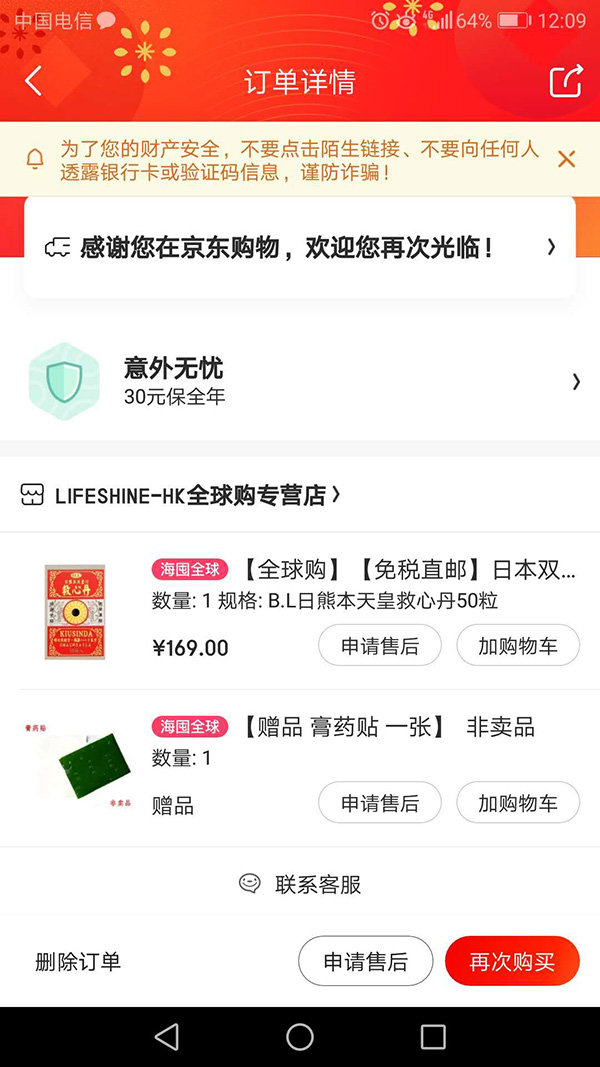The height and width of the screenshot is (1067, 600).
Task: Open recent apps from the navigation bar
Action: [x=433, y=1037]
